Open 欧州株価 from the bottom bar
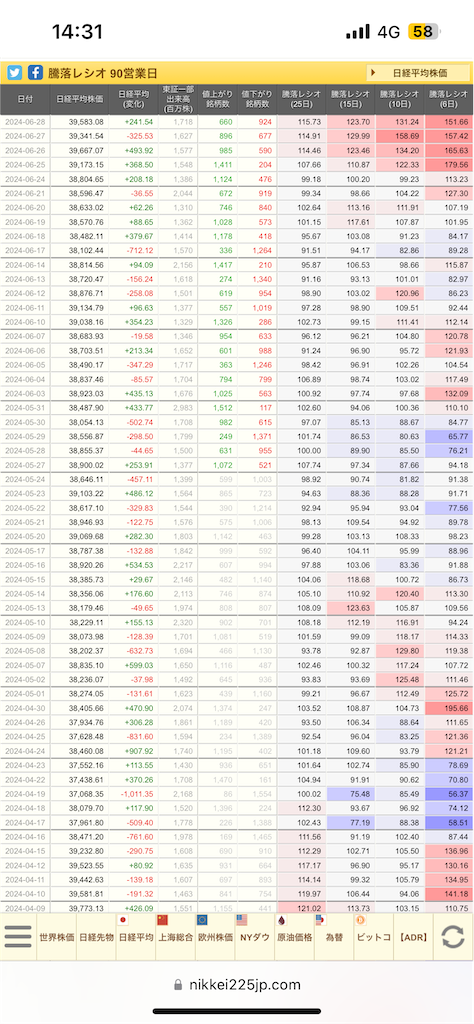Viewport: 474px width, 1024px height. click(215, 937)
